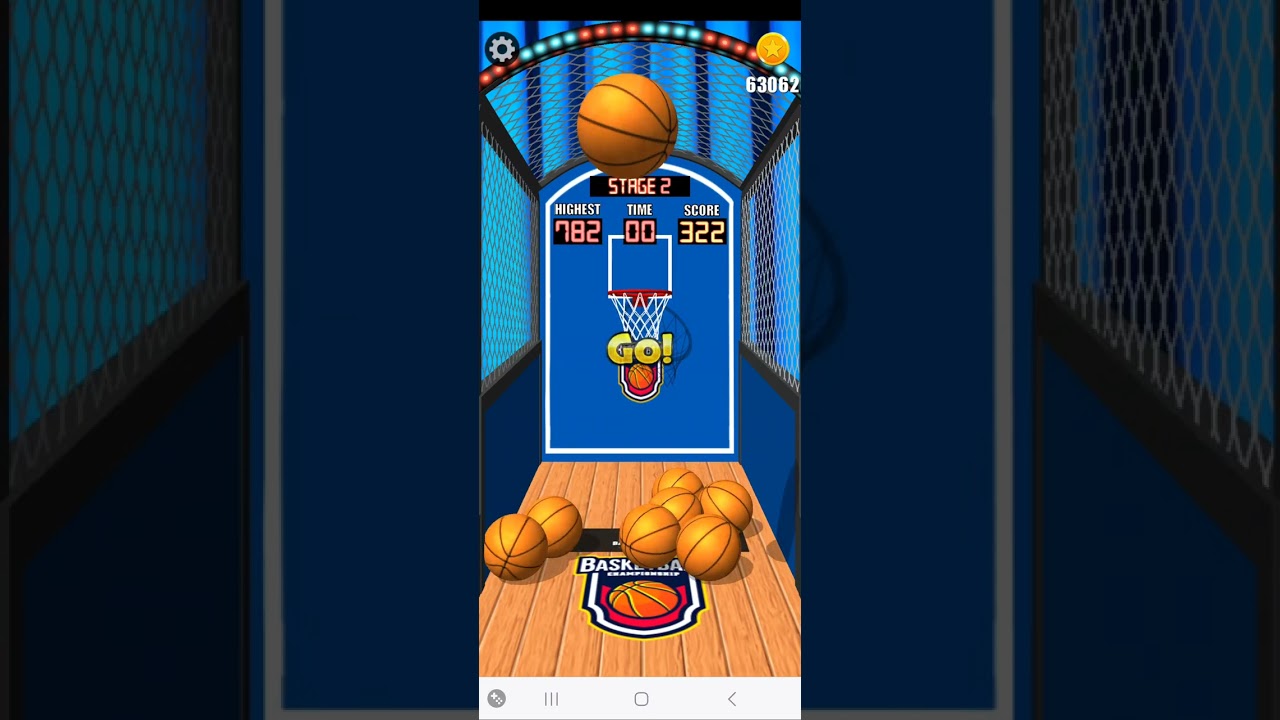Go back using the system back arrow
The image size is (1280, 720).
point(732,699)
